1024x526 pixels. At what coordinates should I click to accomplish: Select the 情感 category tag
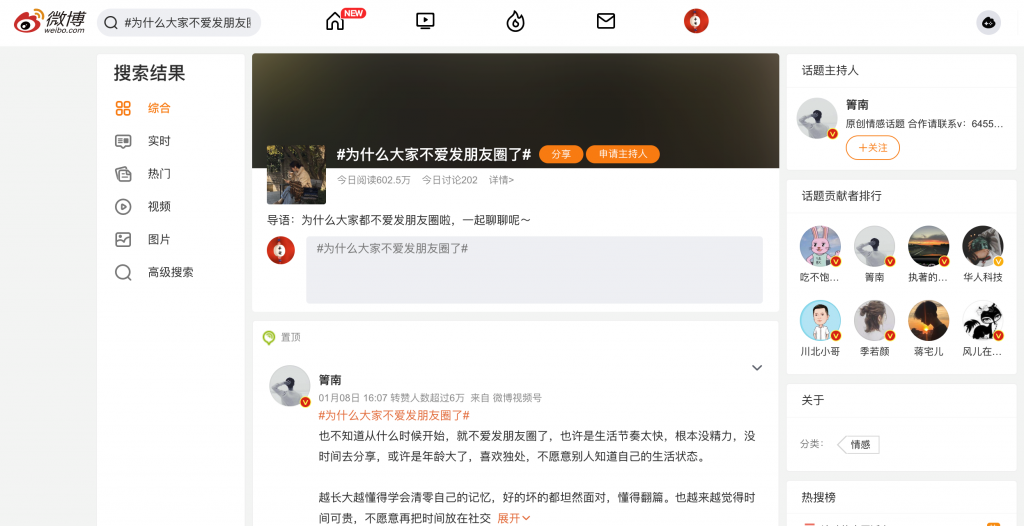tap(860, 444)
